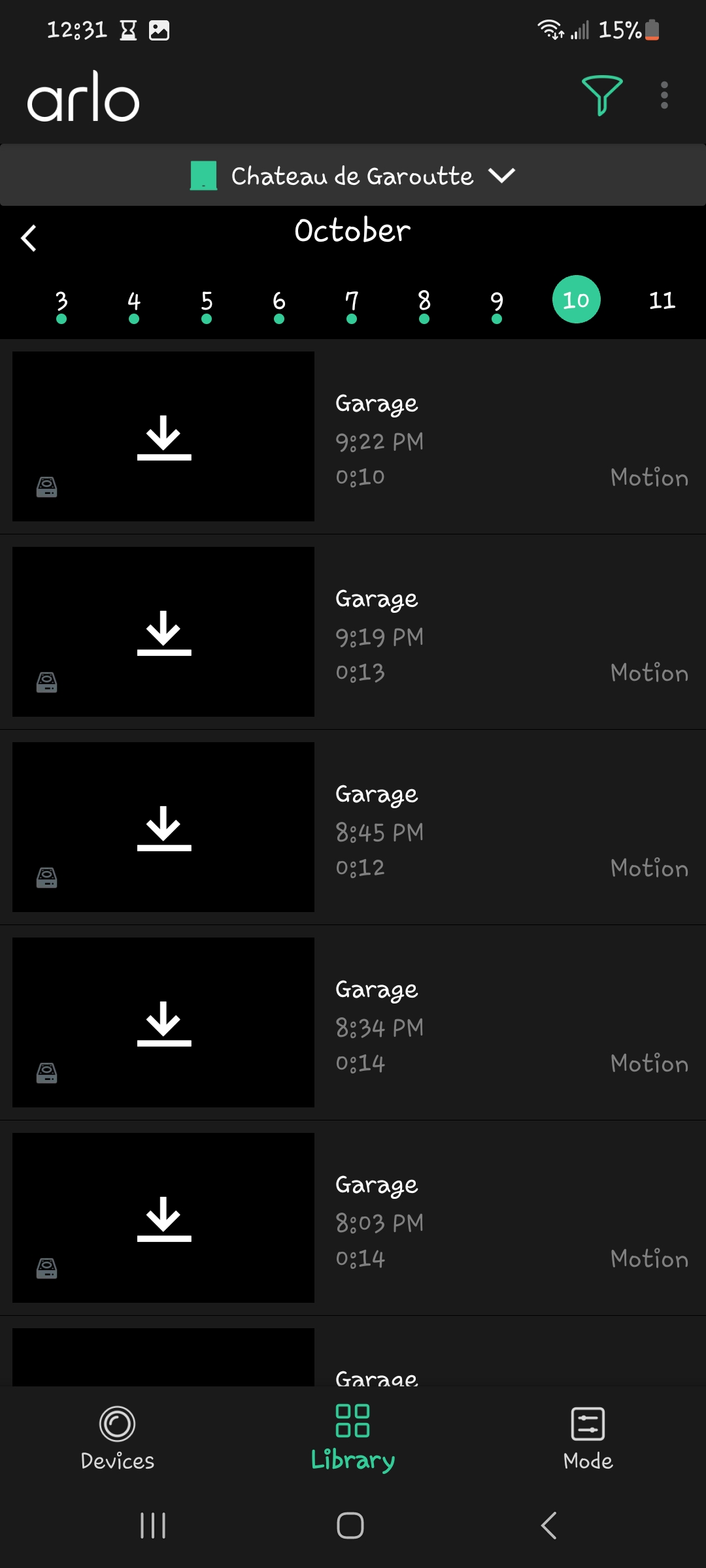Download the 8:03 PM Garage recording

(164, 1218)
